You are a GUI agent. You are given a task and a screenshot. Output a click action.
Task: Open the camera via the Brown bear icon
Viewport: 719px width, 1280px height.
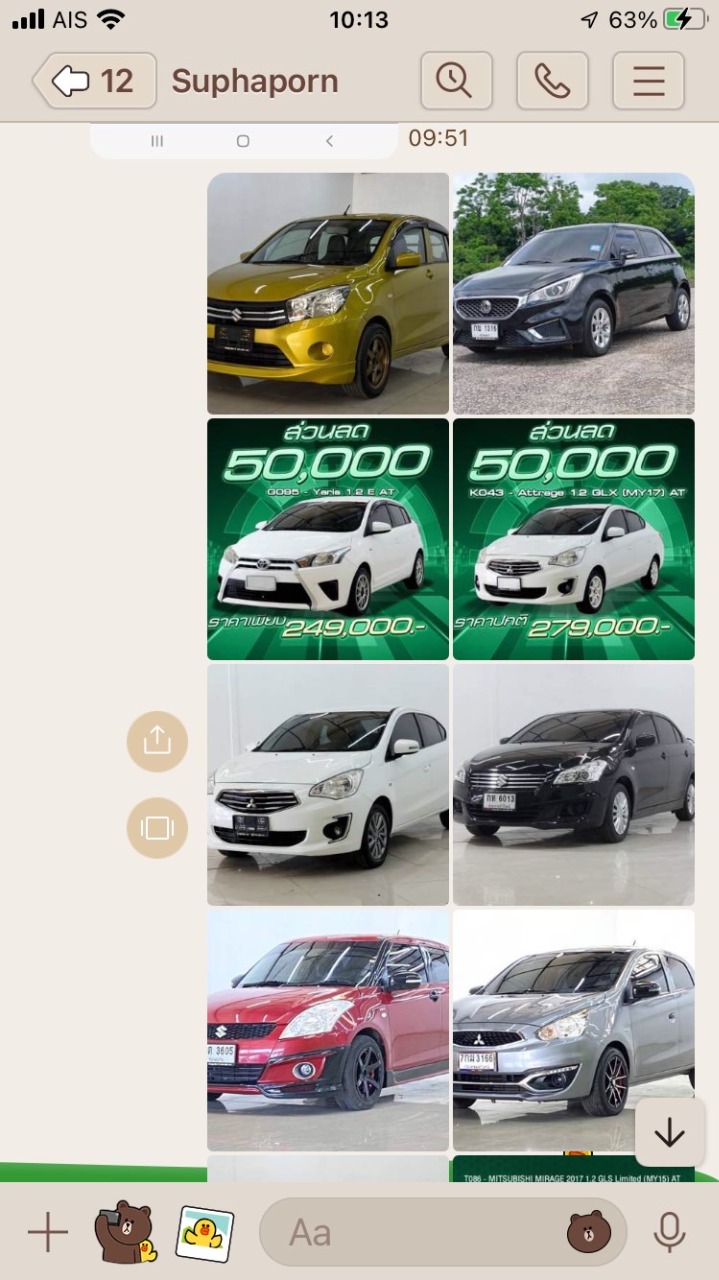pyautogui.click(x=125, y=1232)
